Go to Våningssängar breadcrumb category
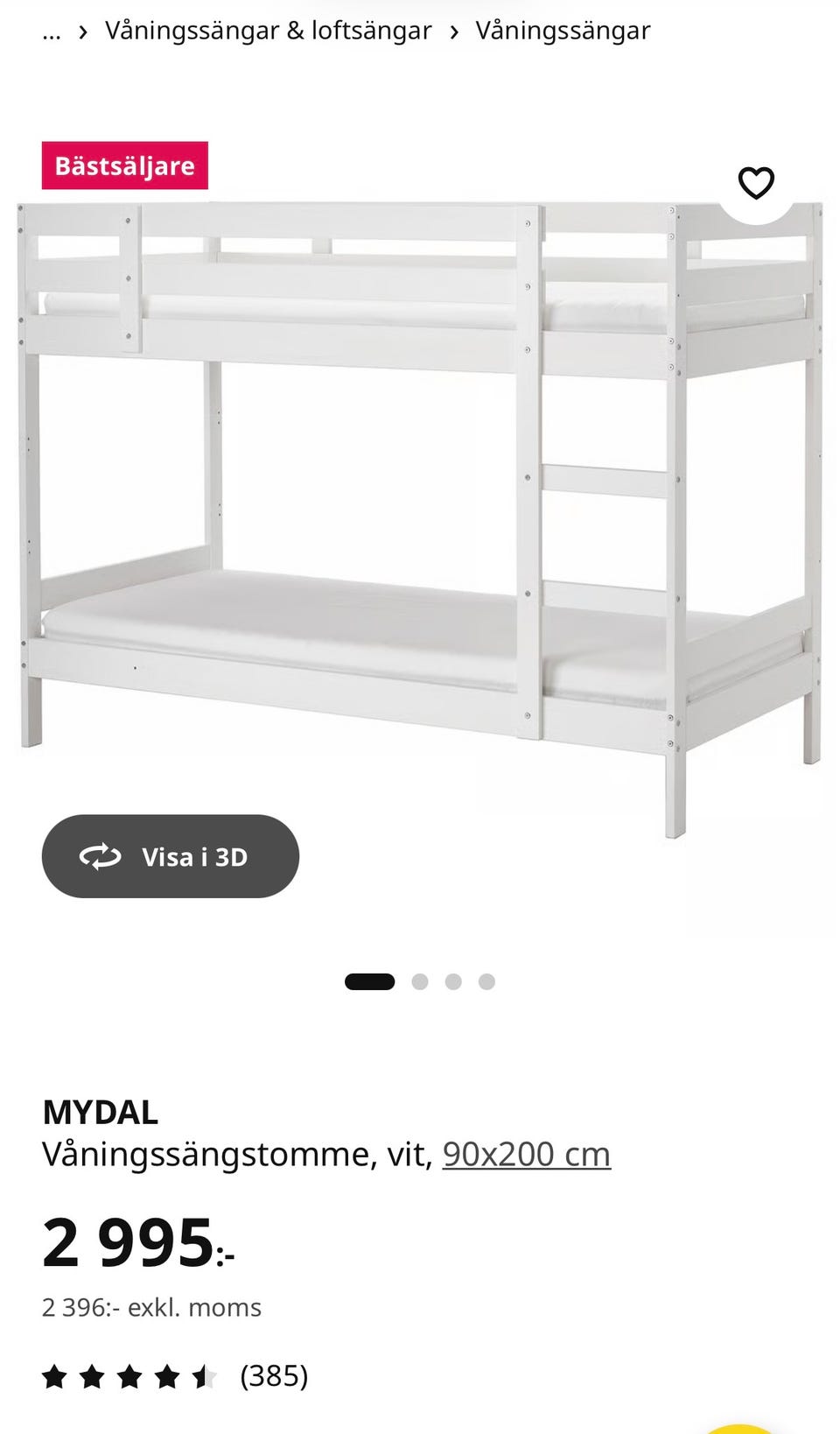840x1434 pixels. (563, 31)
